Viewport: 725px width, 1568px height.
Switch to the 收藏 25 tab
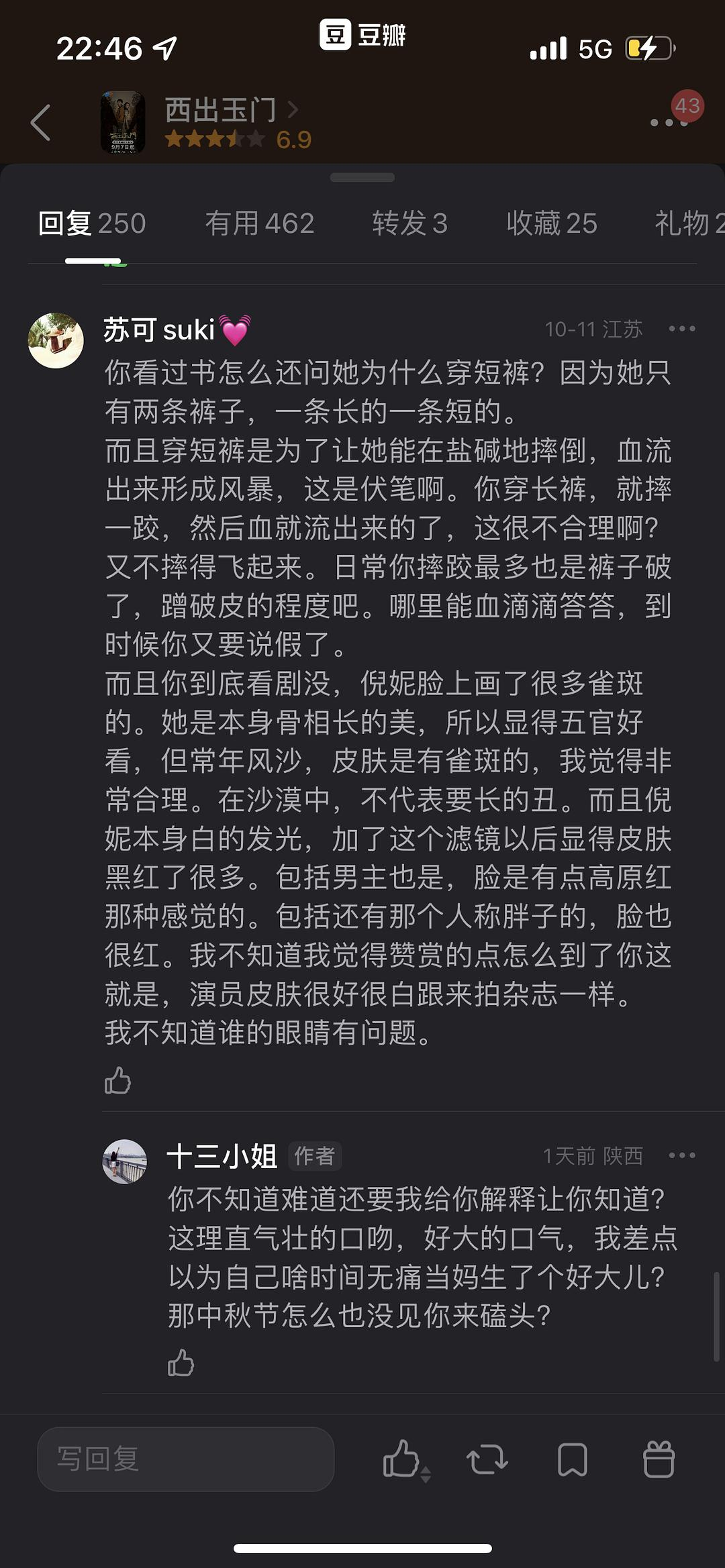coord(551,223)
